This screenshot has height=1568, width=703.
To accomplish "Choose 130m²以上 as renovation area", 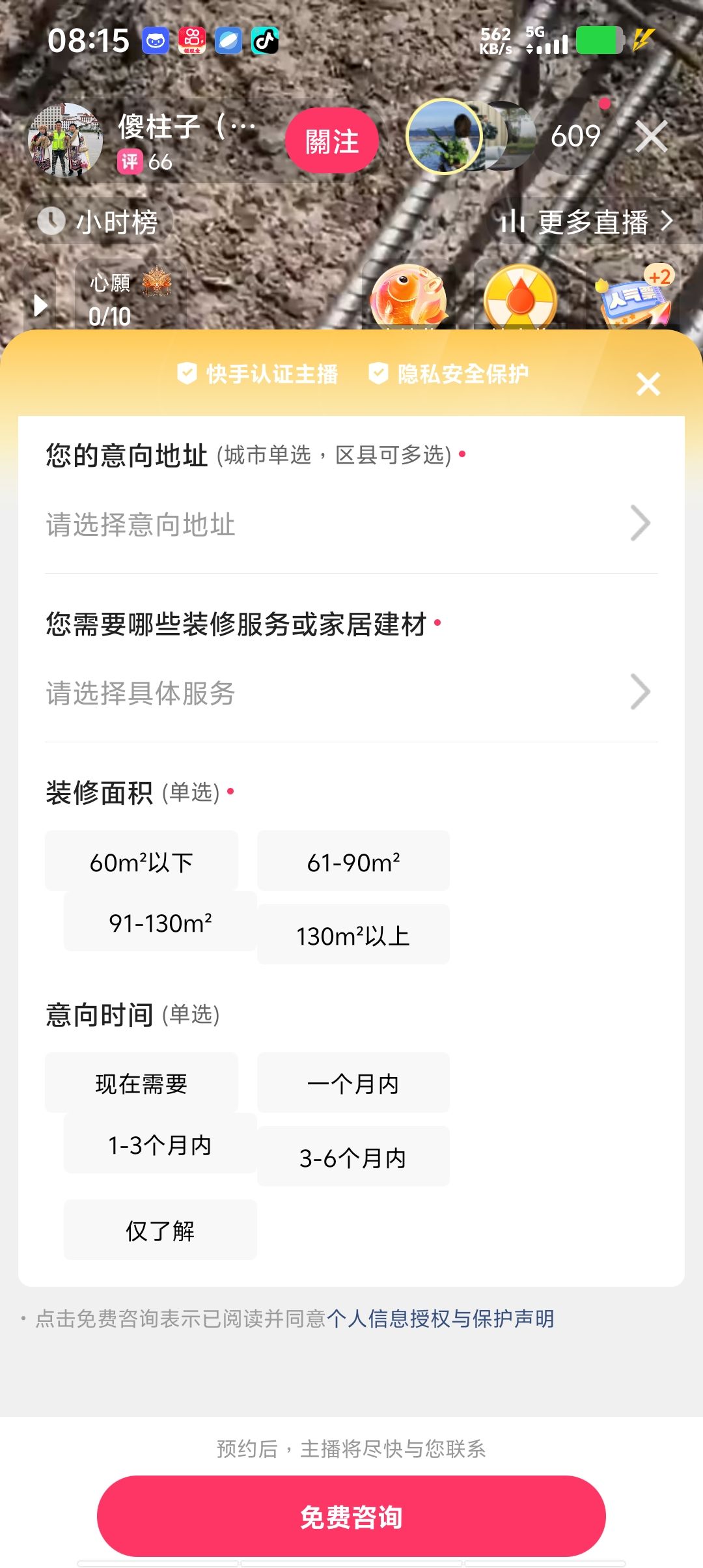I will pyautogui.click(x=353, y=935).
